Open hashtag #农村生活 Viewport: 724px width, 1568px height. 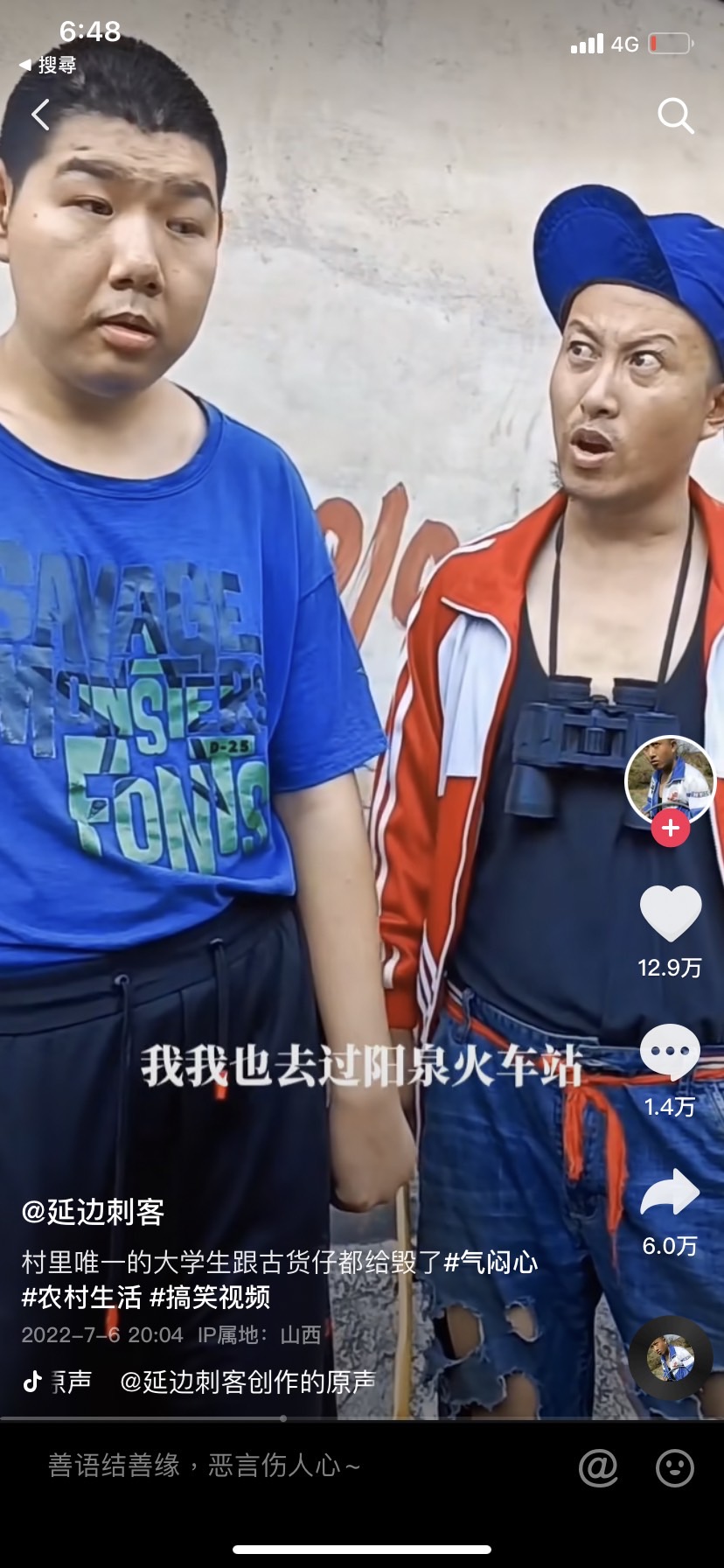[81, 1297]
